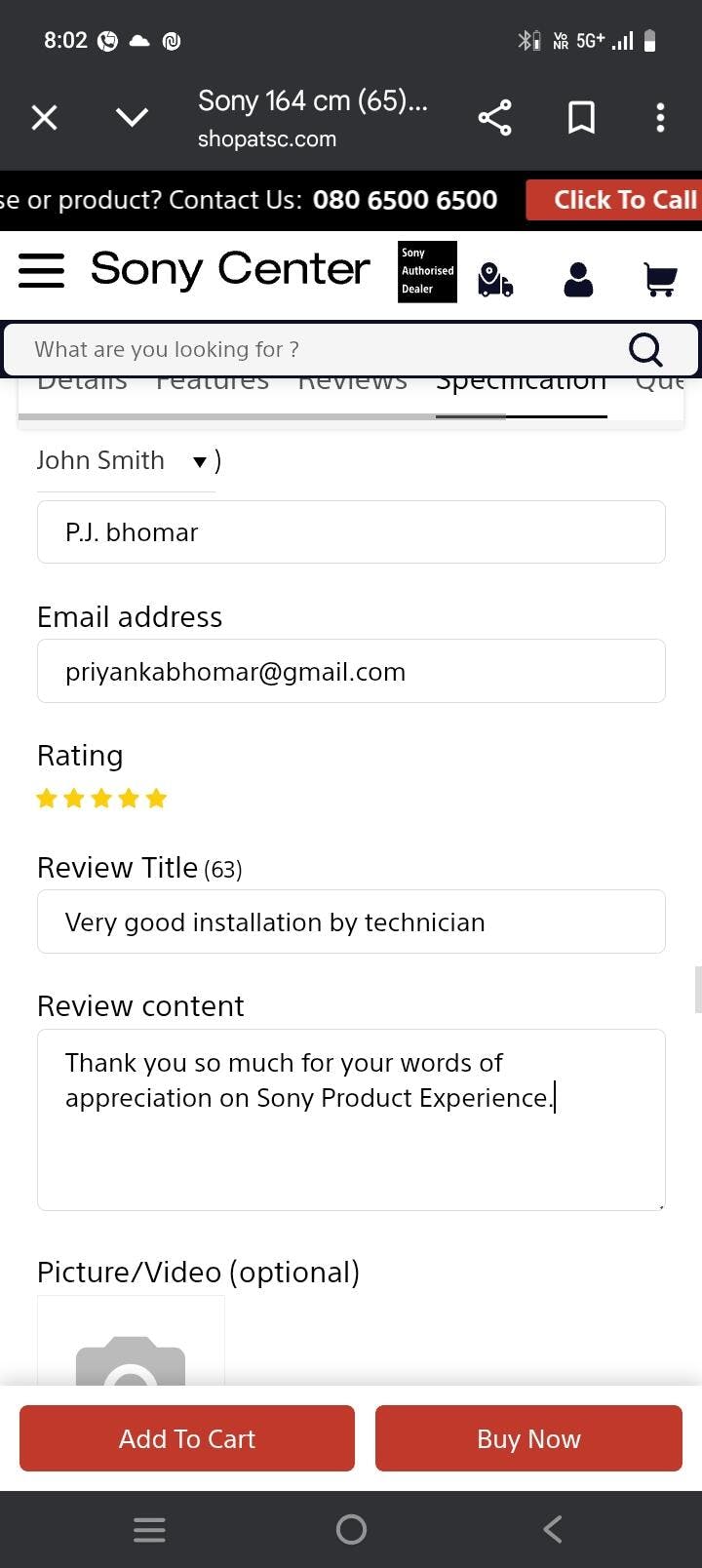Open the John Smith name format dropdown
This screenshot has height=1568, width=702.
click(123, 460)
